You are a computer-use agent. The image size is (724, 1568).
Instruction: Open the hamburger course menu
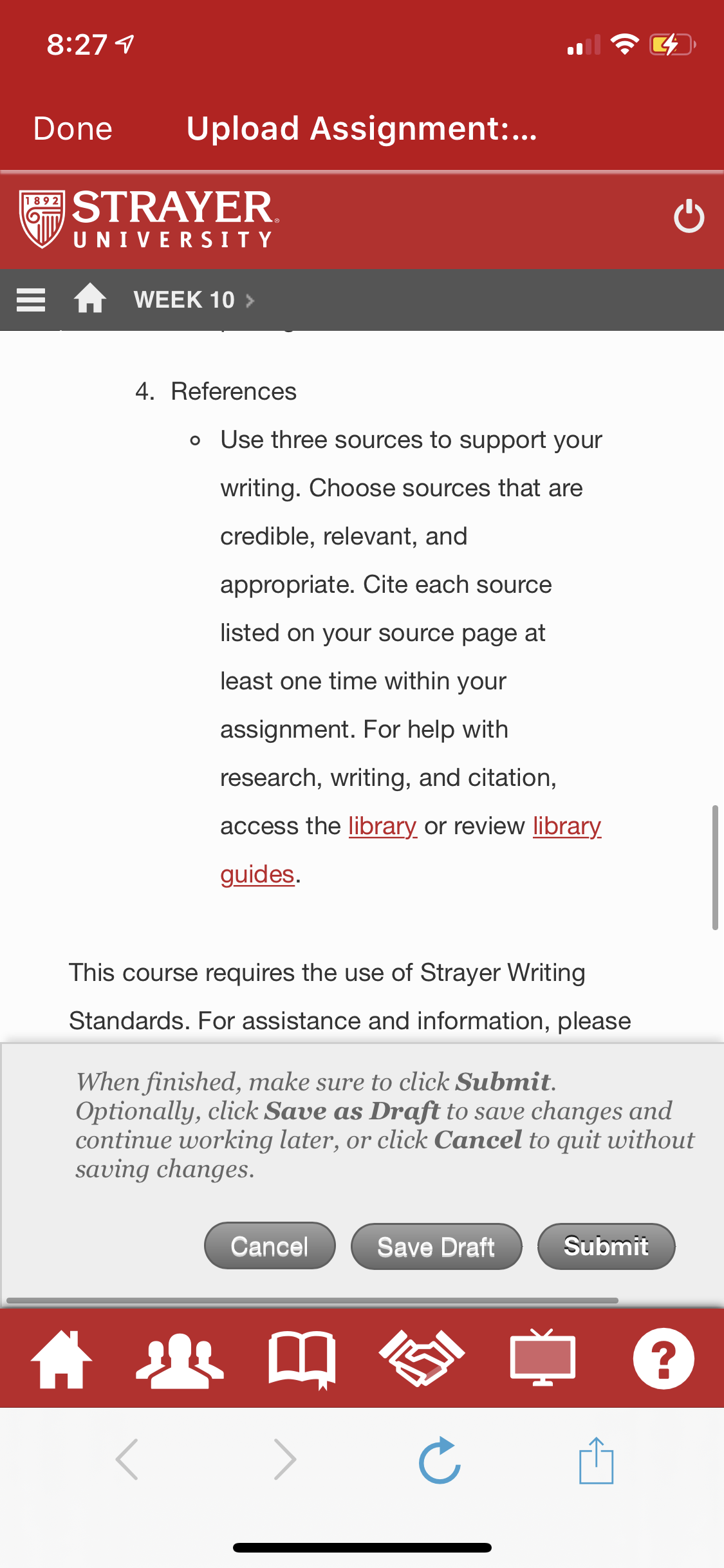(x=31, y=300)
